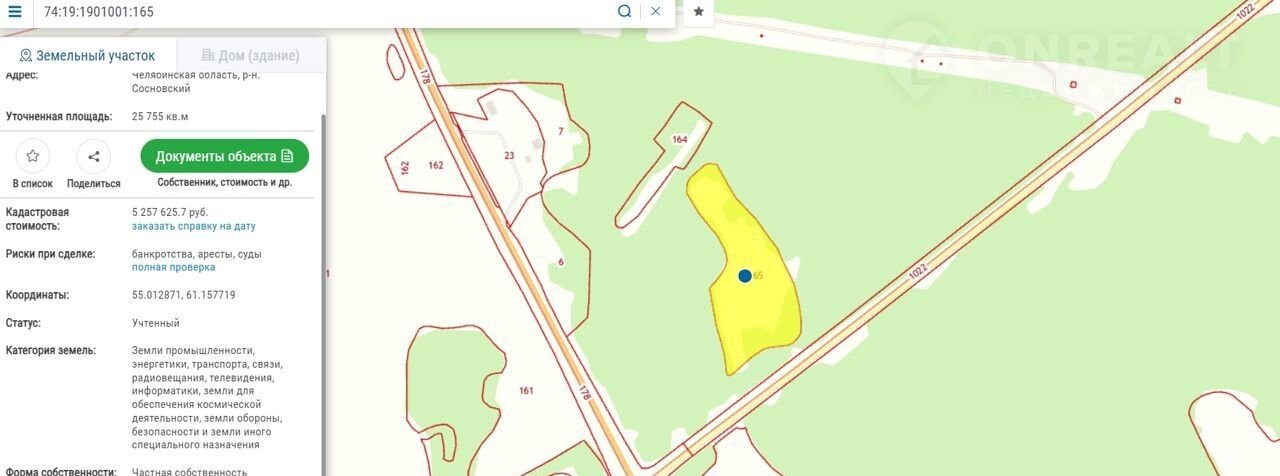Switch to Земельный участок tab

point(88,56)
